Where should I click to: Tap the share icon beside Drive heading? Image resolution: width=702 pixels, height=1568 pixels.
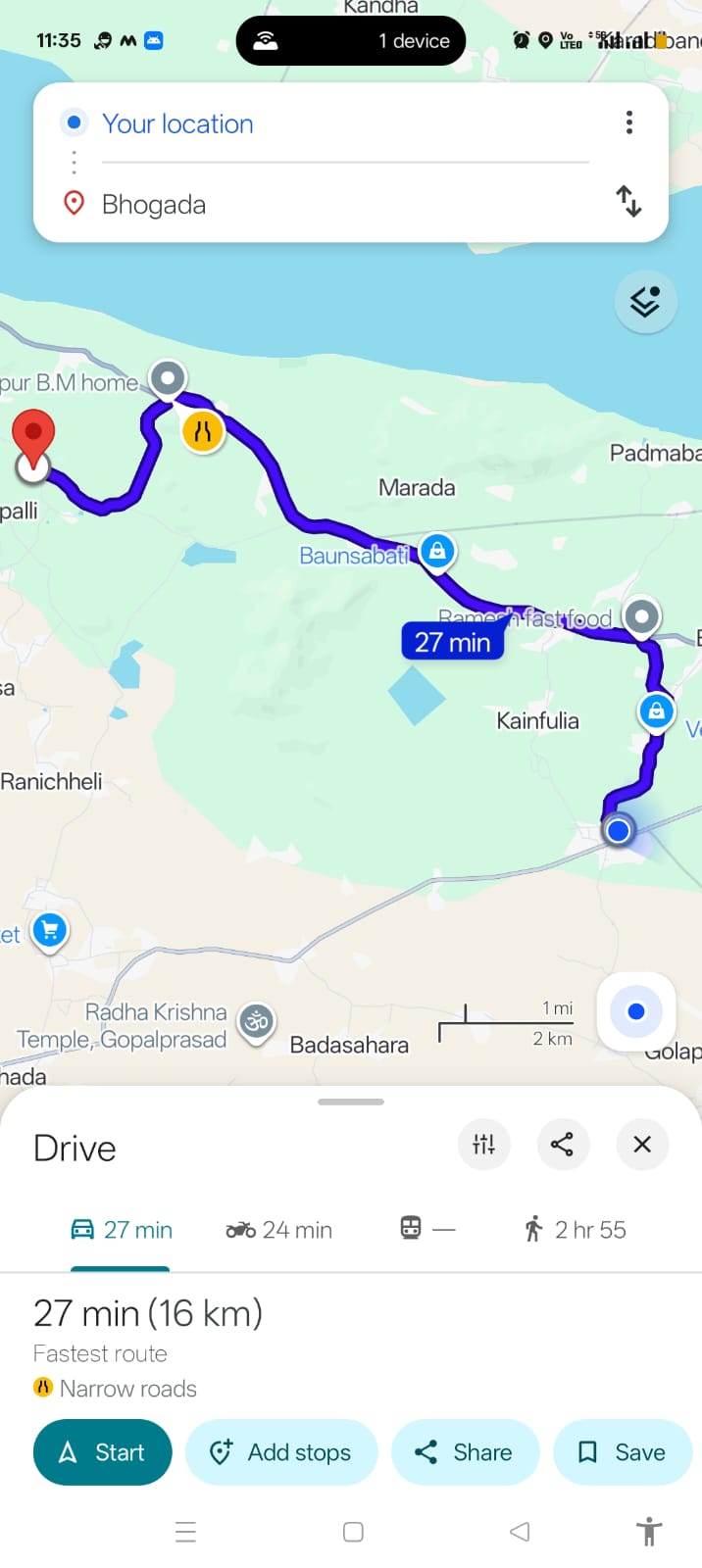pos(563,1144)
